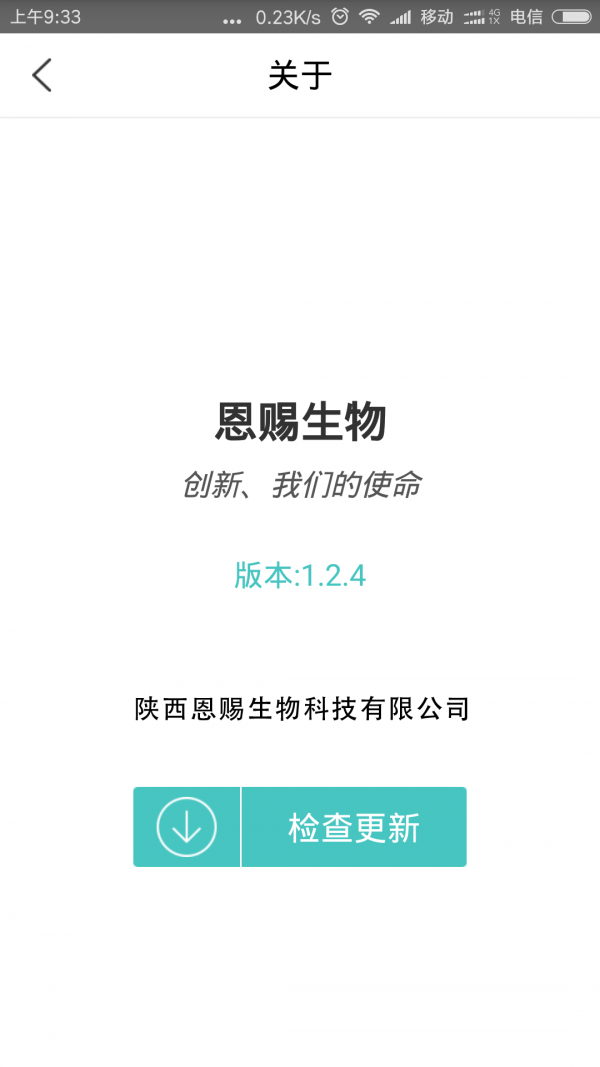Viewport: 600px width, 1067px height.
Task: Go back from the 关于 page
Action: click(x=41, y=75)
